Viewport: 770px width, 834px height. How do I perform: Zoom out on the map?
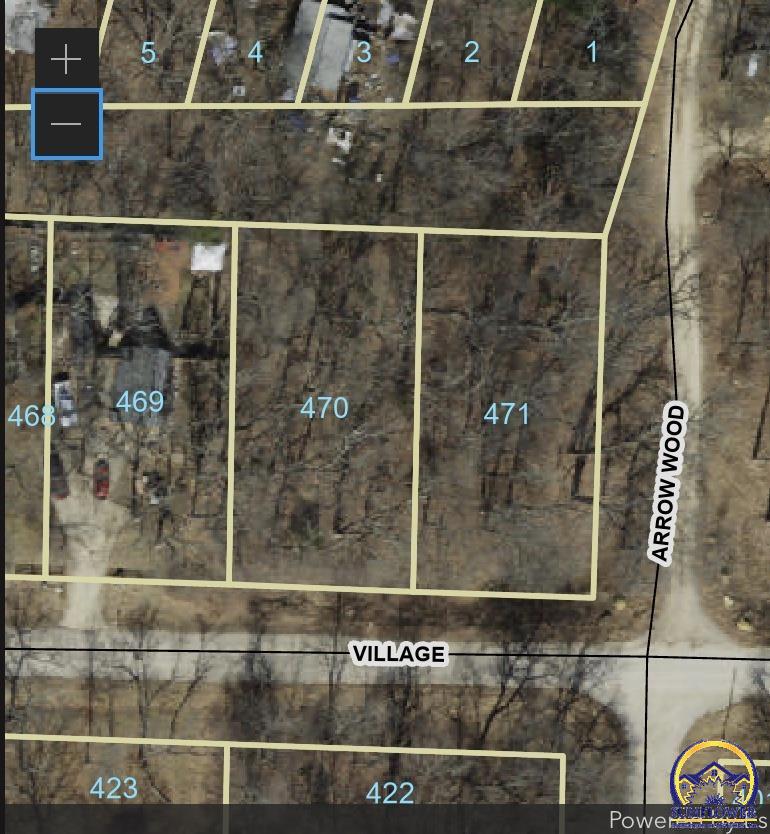click(66, 124)
